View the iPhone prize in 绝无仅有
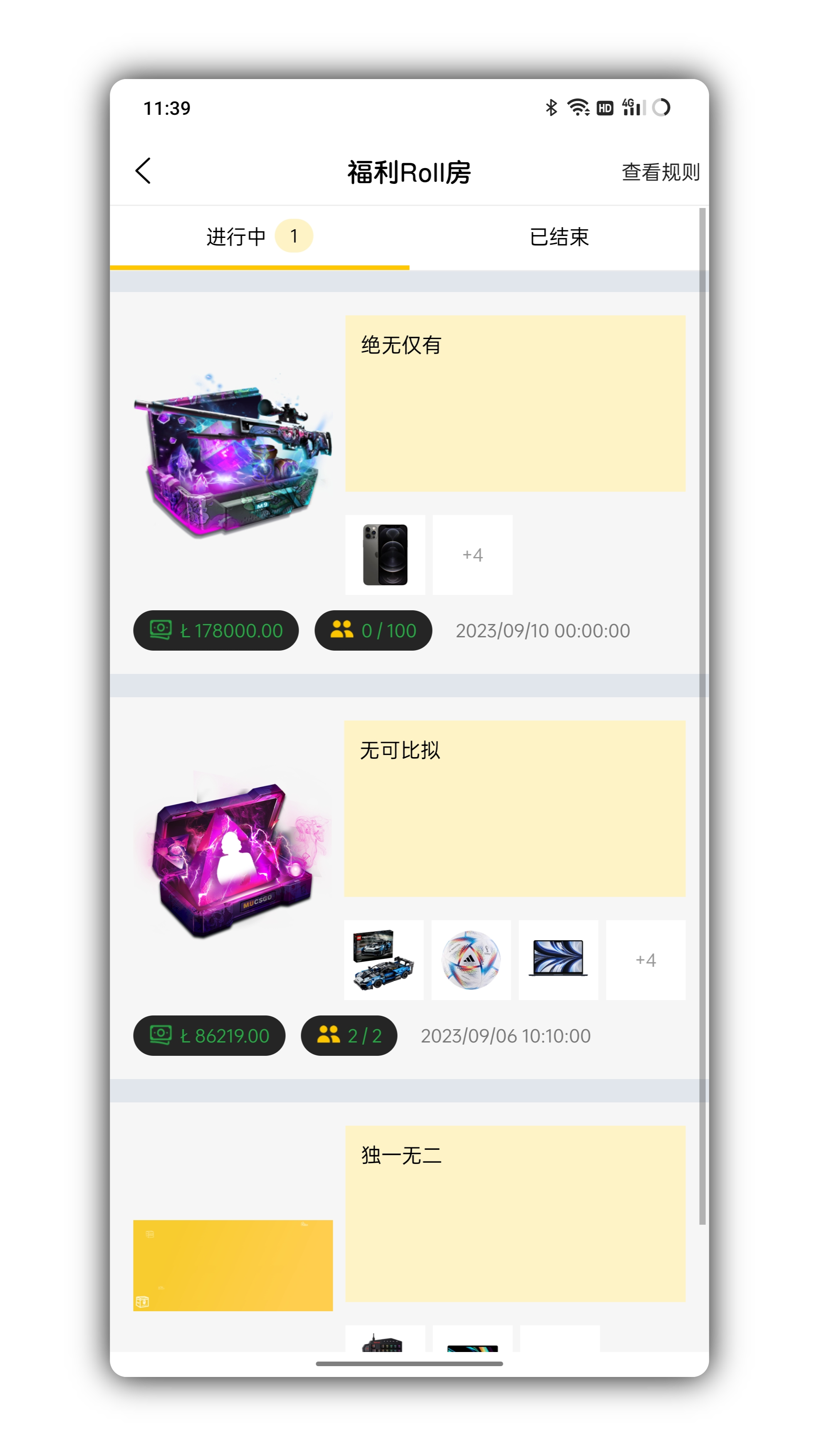Viewport: 819px width, 1456px height. pos(385,555)
